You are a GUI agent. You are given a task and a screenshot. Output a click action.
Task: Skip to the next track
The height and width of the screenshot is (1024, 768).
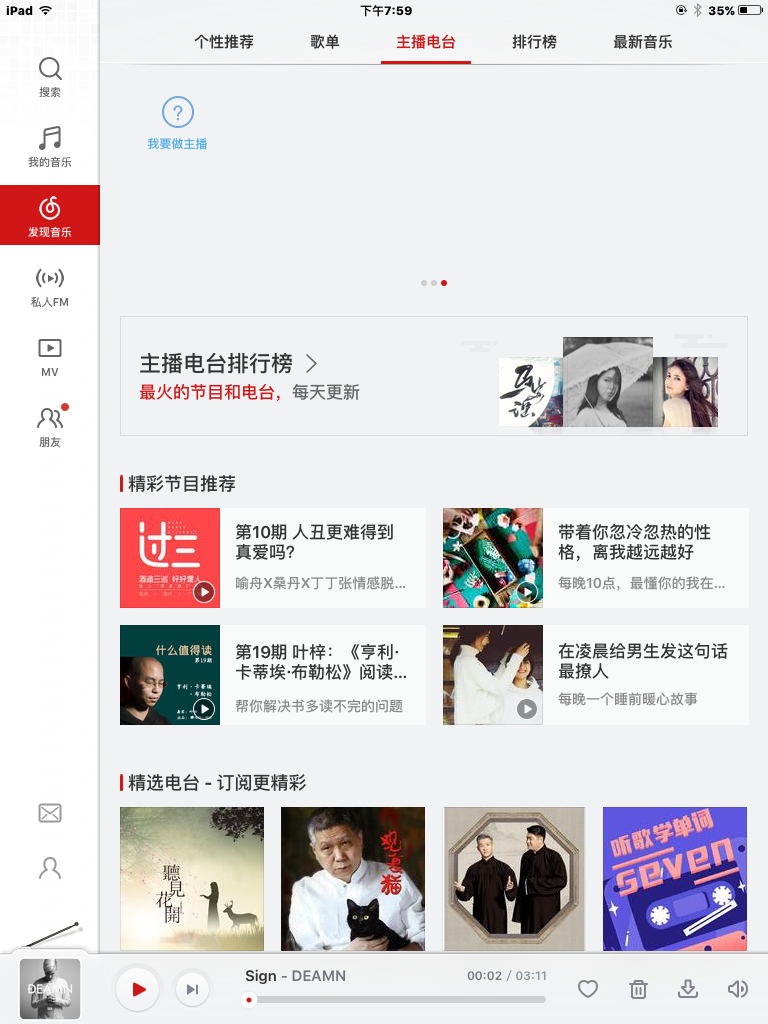pos(192,989)
